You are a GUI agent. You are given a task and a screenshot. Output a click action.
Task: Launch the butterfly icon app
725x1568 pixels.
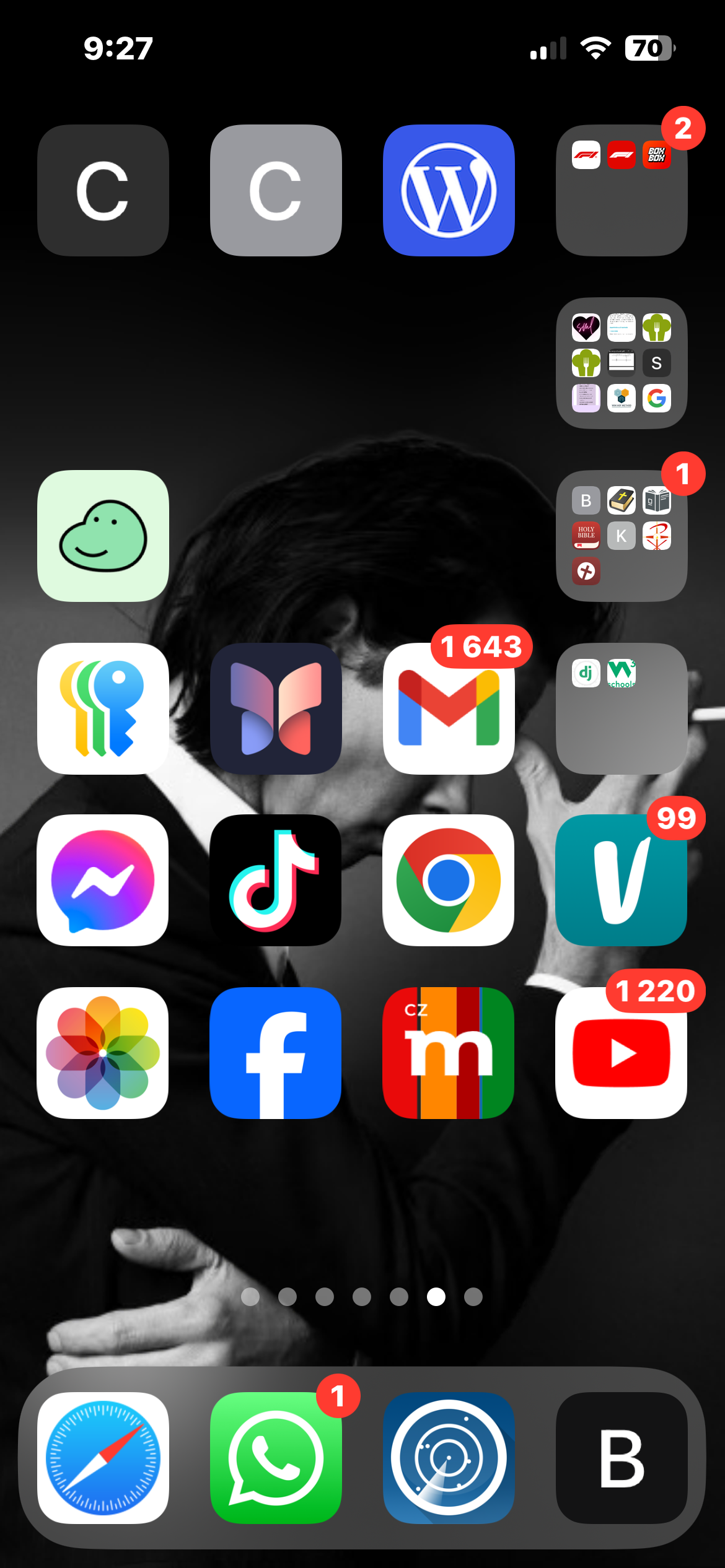[276, 708]
